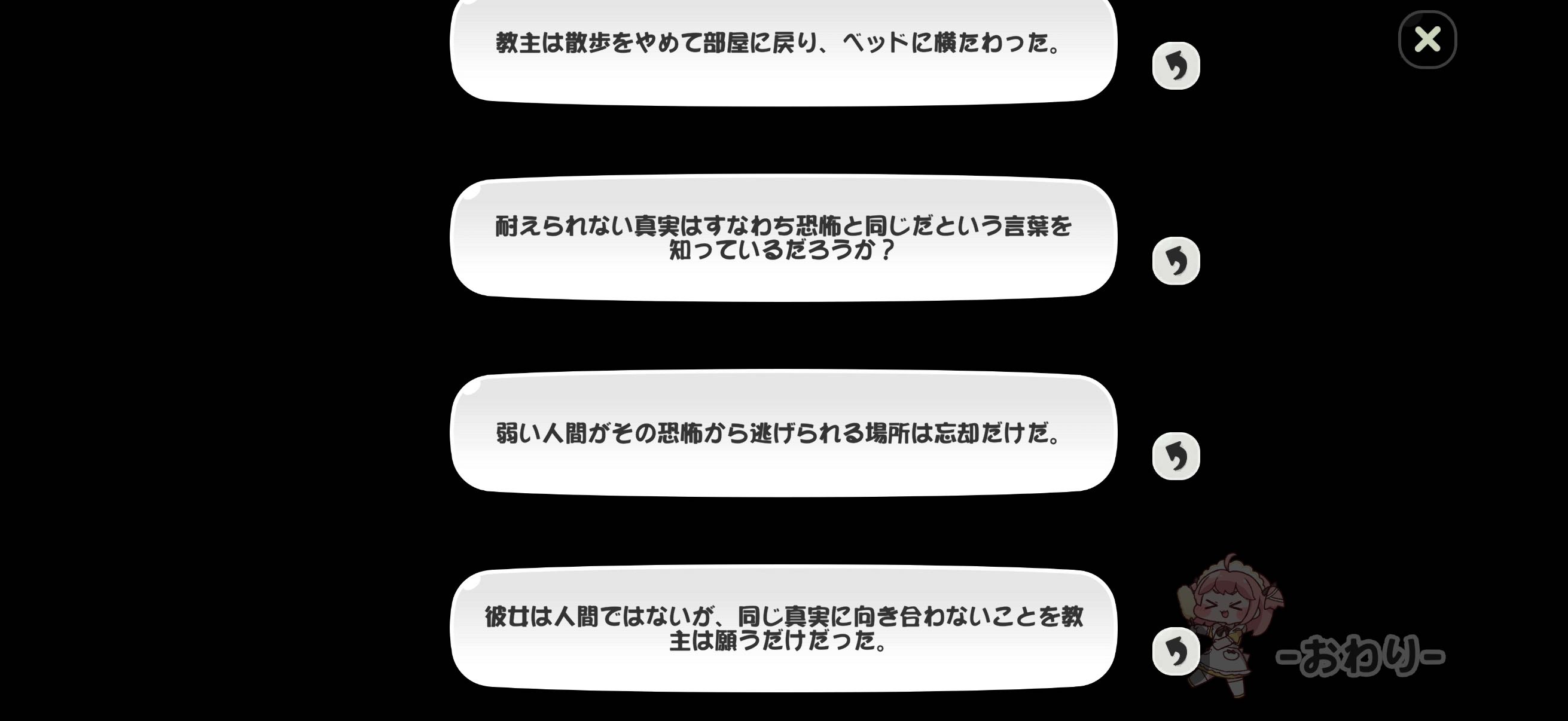Replay the line 弱い人間がその恐怖から

click(x=1175, y=456)
